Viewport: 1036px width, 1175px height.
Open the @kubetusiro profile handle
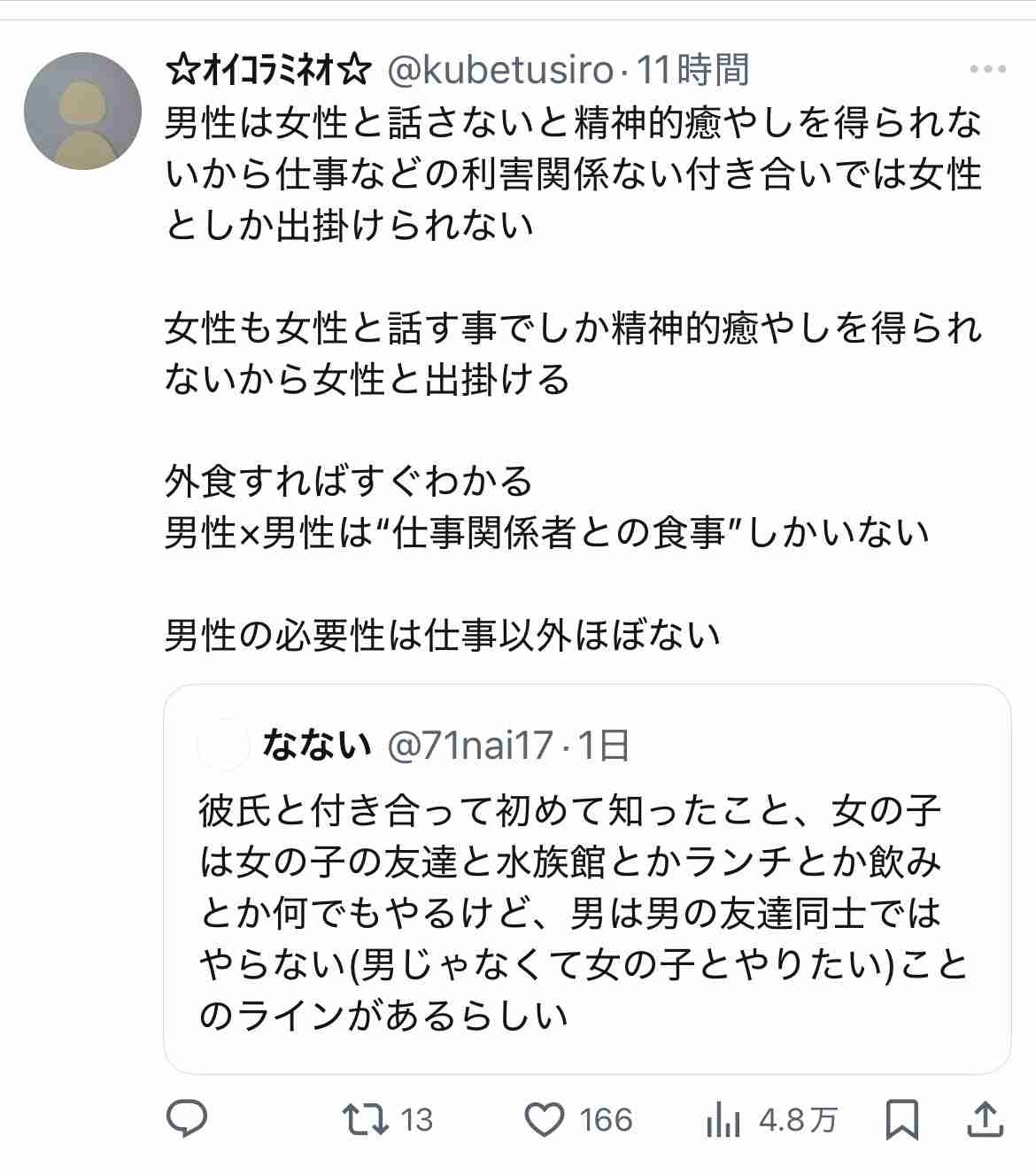[500, 70]
